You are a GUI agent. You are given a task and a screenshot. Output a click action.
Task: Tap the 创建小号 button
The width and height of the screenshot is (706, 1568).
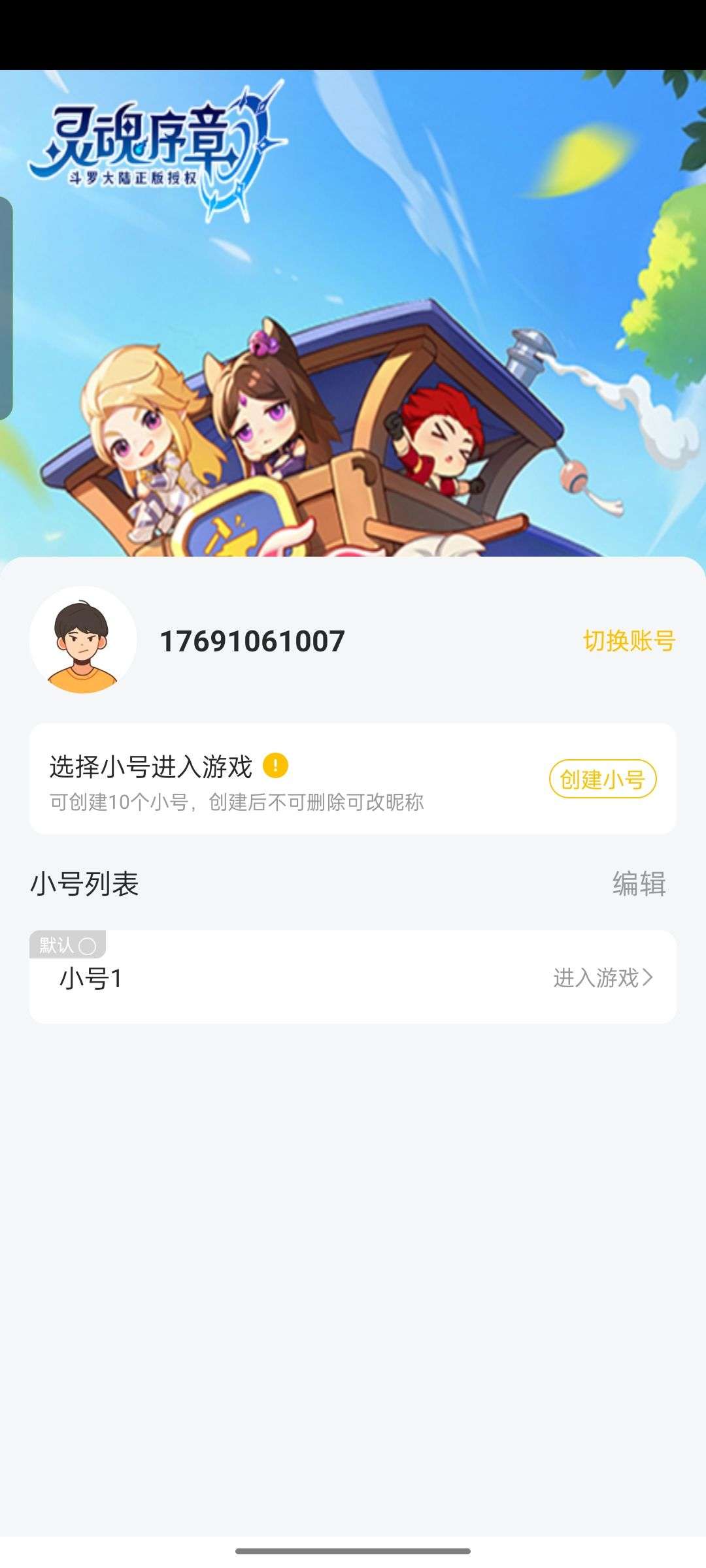(x=602, y=779)
